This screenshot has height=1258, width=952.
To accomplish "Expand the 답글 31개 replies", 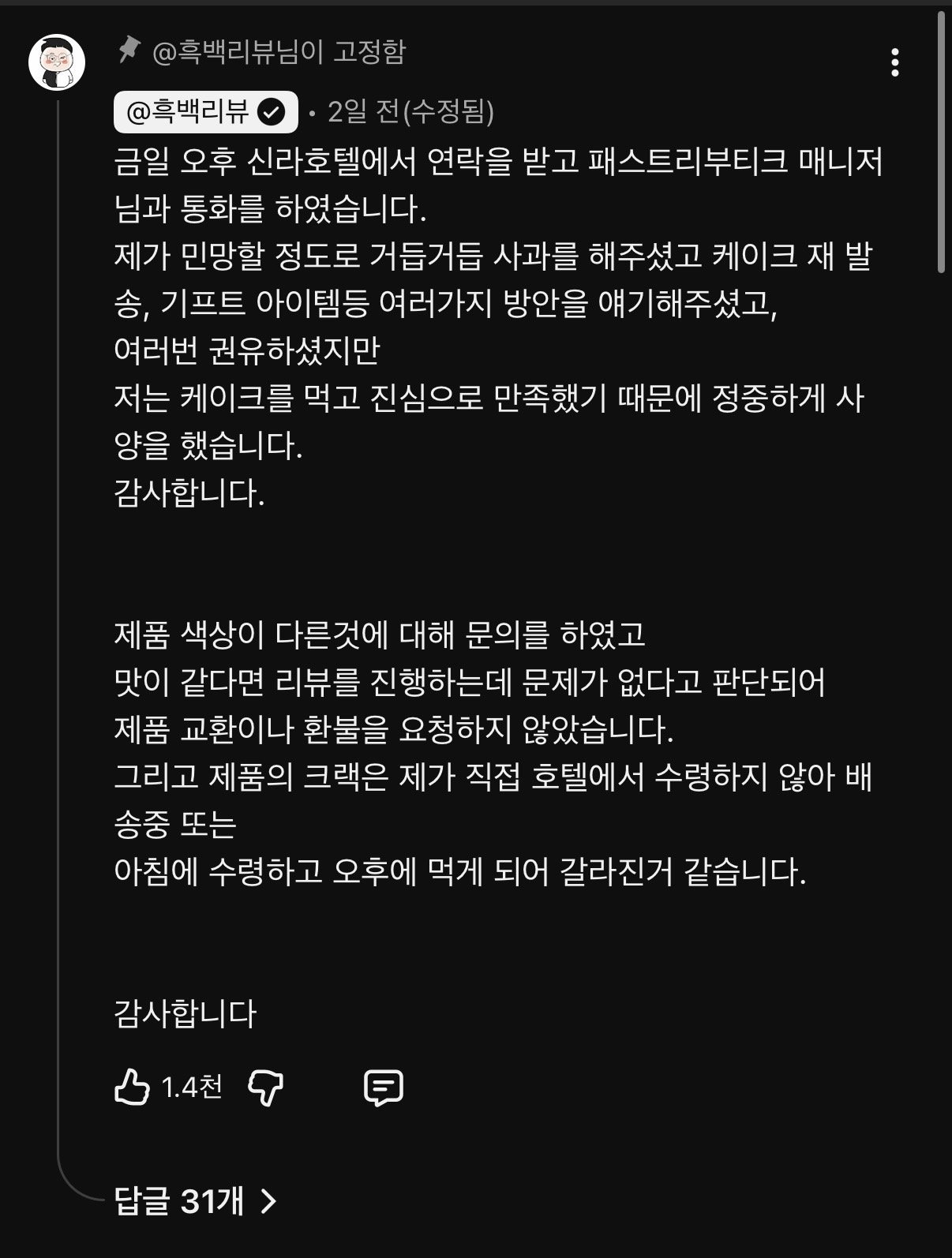I will pos(195,1201).
